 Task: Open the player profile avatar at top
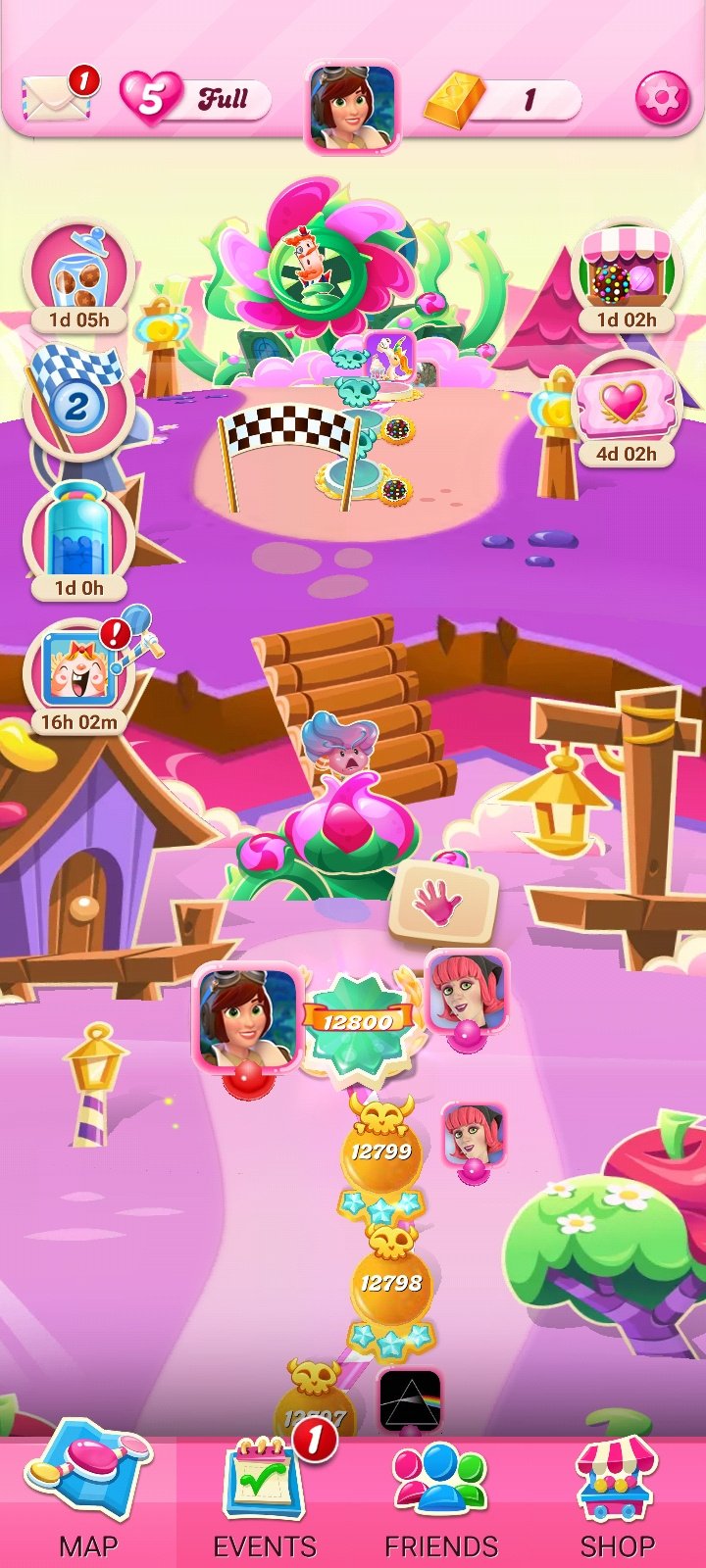[353, 107]
